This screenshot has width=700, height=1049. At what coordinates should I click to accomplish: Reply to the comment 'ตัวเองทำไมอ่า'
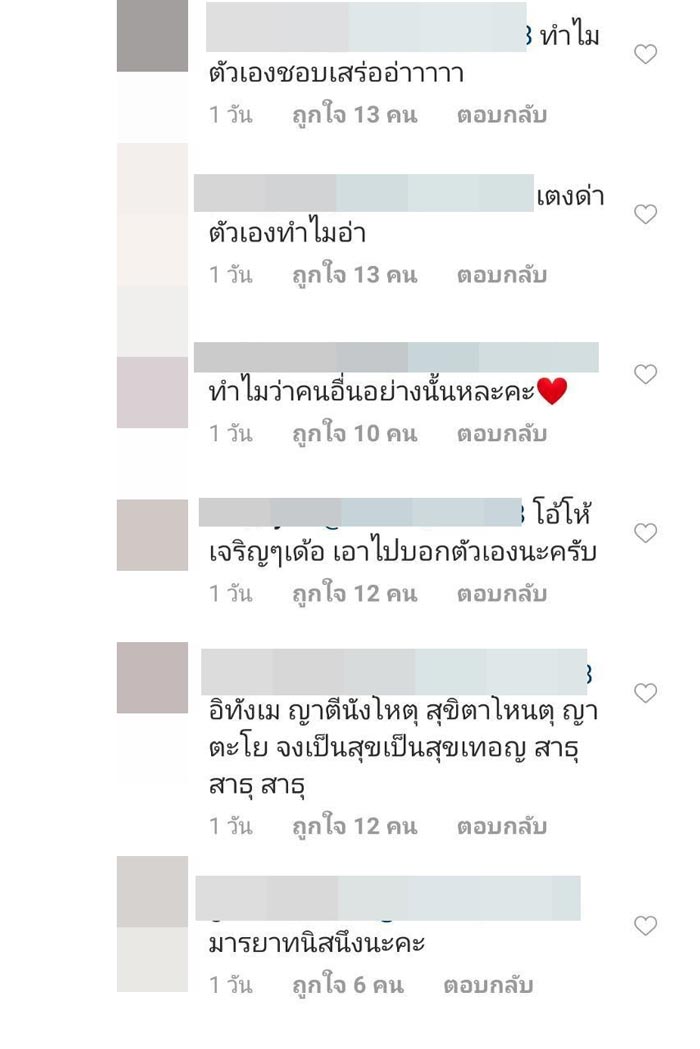[x=501, y=275]
